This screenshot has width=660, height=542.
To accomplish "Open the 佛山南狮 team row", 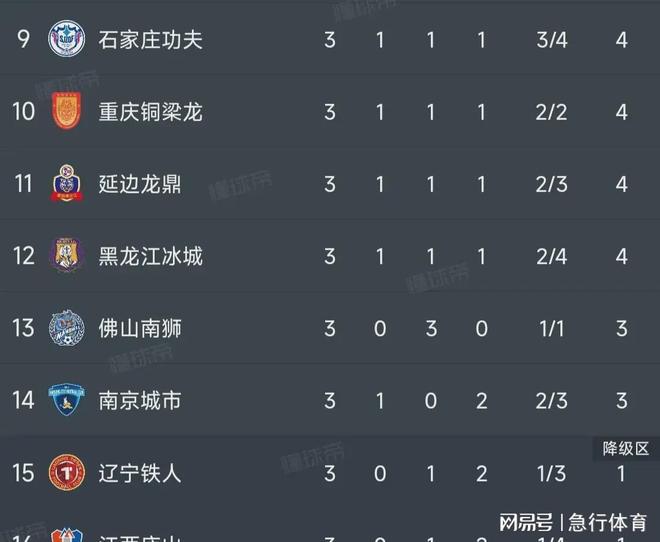I will click(140, 328).
